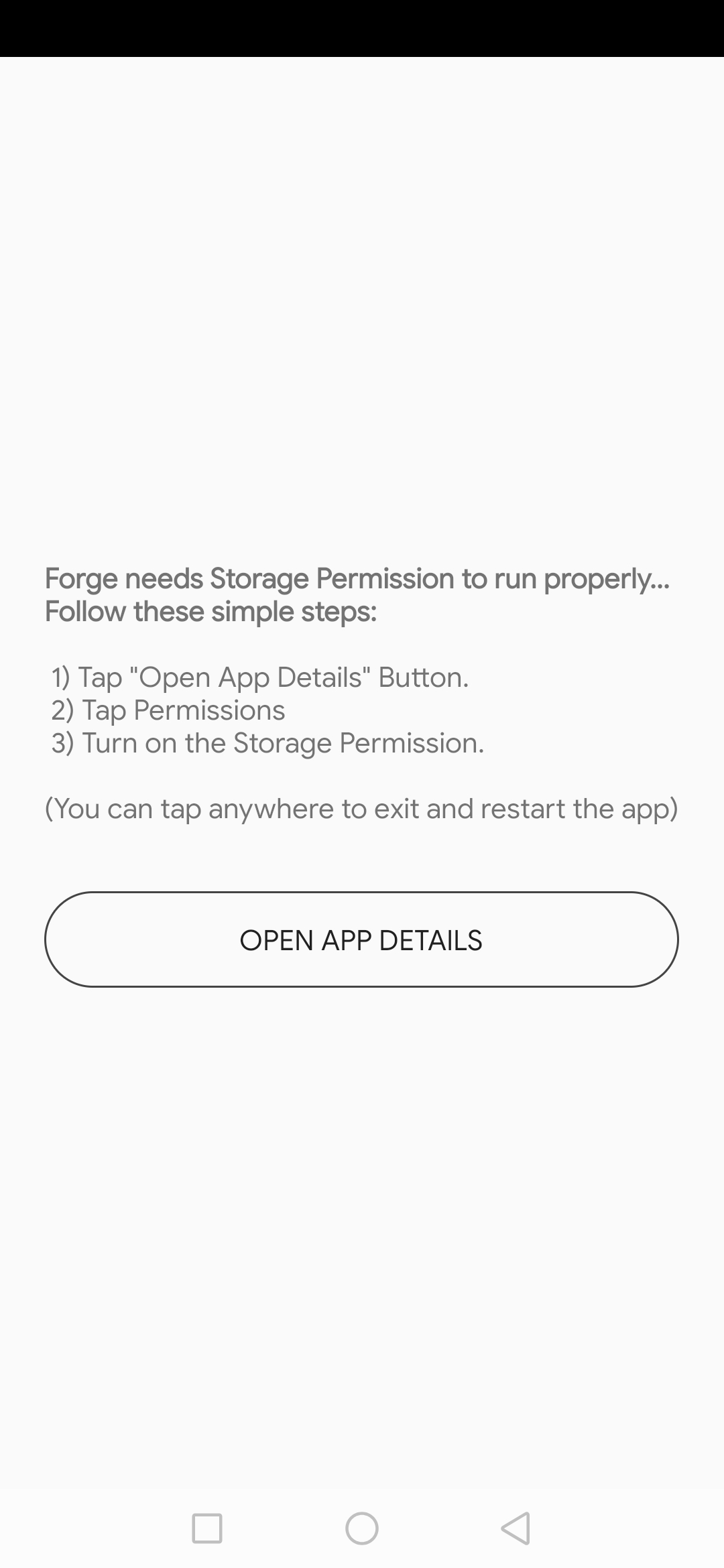
Task: Open the recent apps view
Action: pyautogui.click(x=207, y=1528)
